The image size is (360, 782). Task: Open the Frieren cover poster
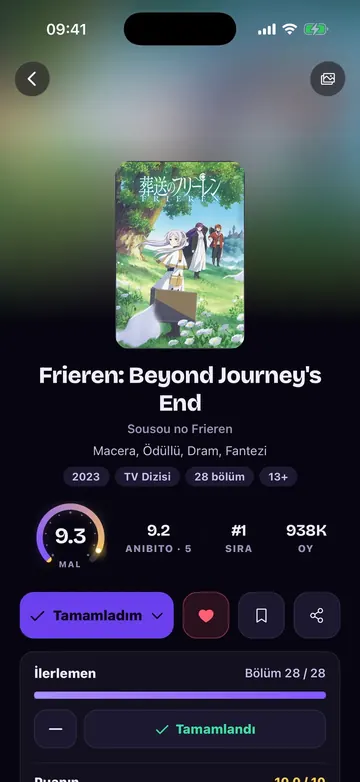point(180,254)
